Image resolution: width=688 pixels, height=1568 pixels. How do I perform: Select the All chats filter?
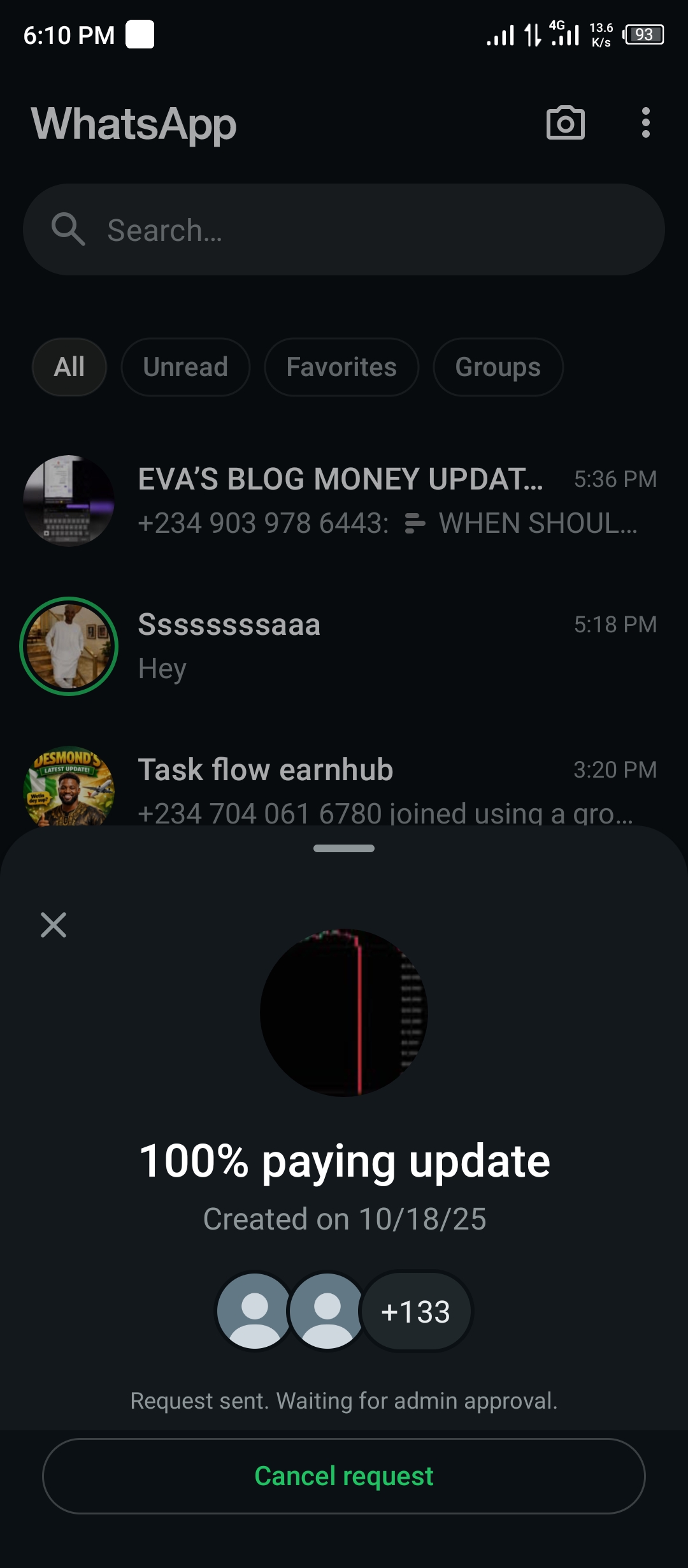pos(69,367)
